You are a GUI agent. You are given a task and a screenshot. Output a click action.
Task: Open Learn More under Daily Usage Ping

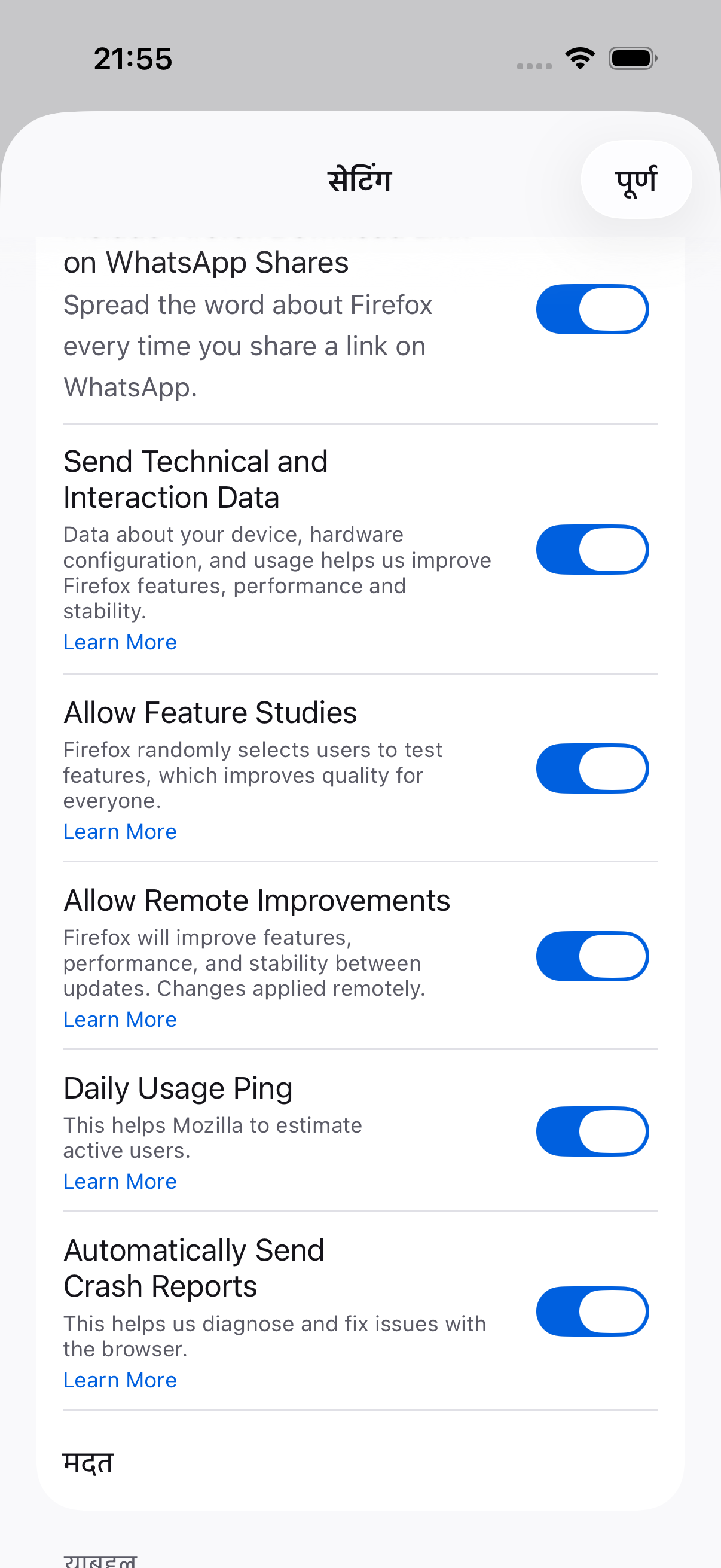(120, 1182)
